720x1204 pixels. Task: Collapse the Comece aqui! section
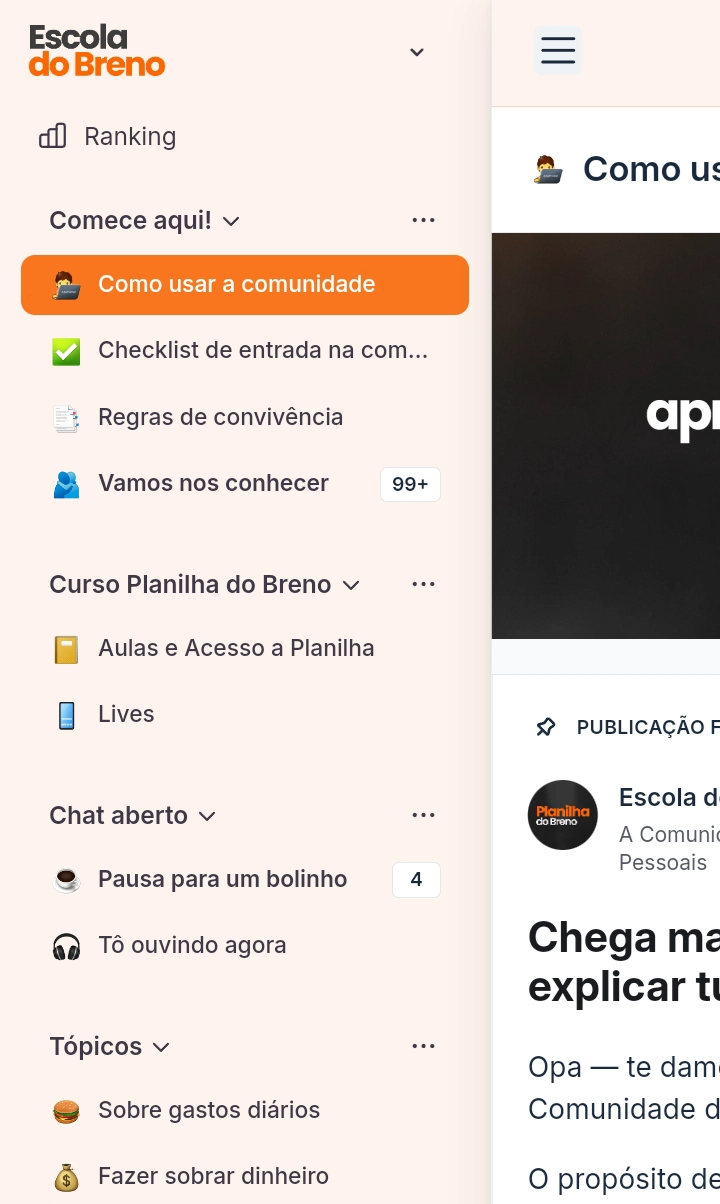point(231,221)
